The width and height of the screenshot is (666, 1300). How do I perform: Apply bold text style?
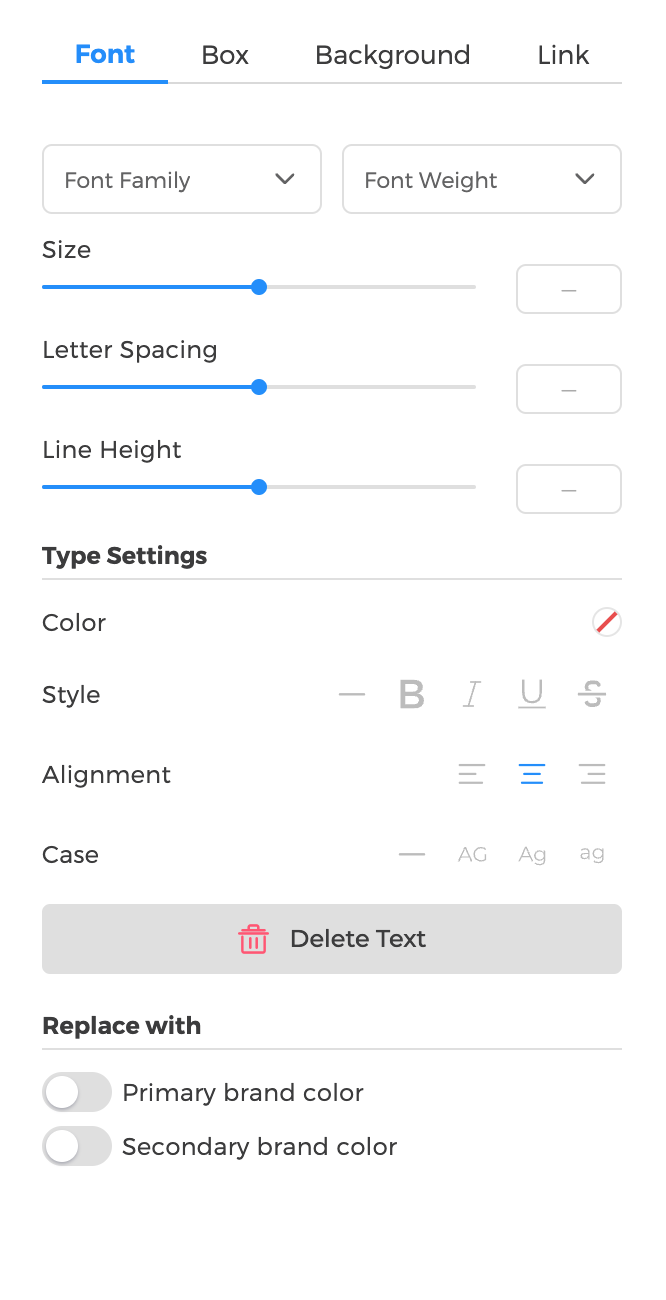(x=411, y=694)
